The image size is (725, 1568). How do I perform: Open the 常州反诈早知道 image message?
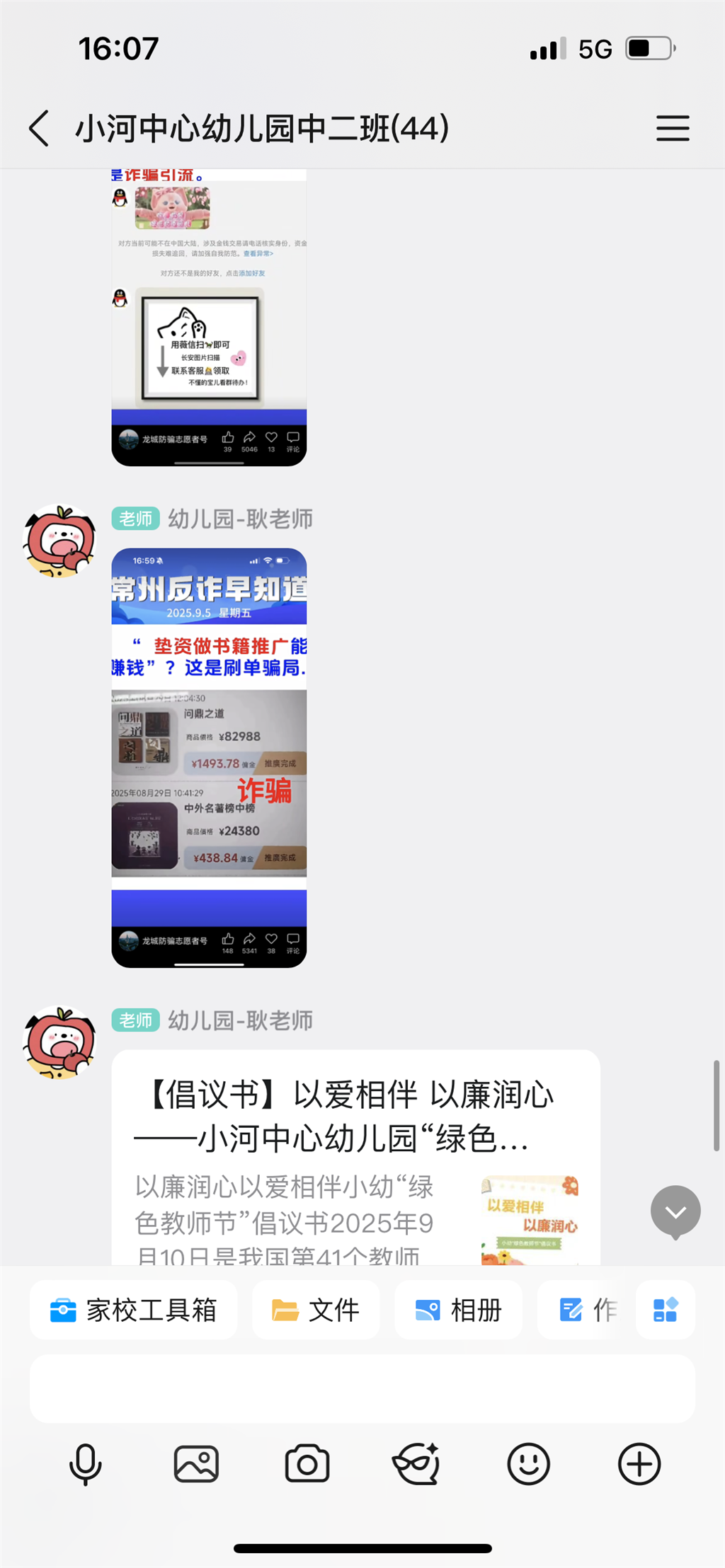[x=209, y=757]
